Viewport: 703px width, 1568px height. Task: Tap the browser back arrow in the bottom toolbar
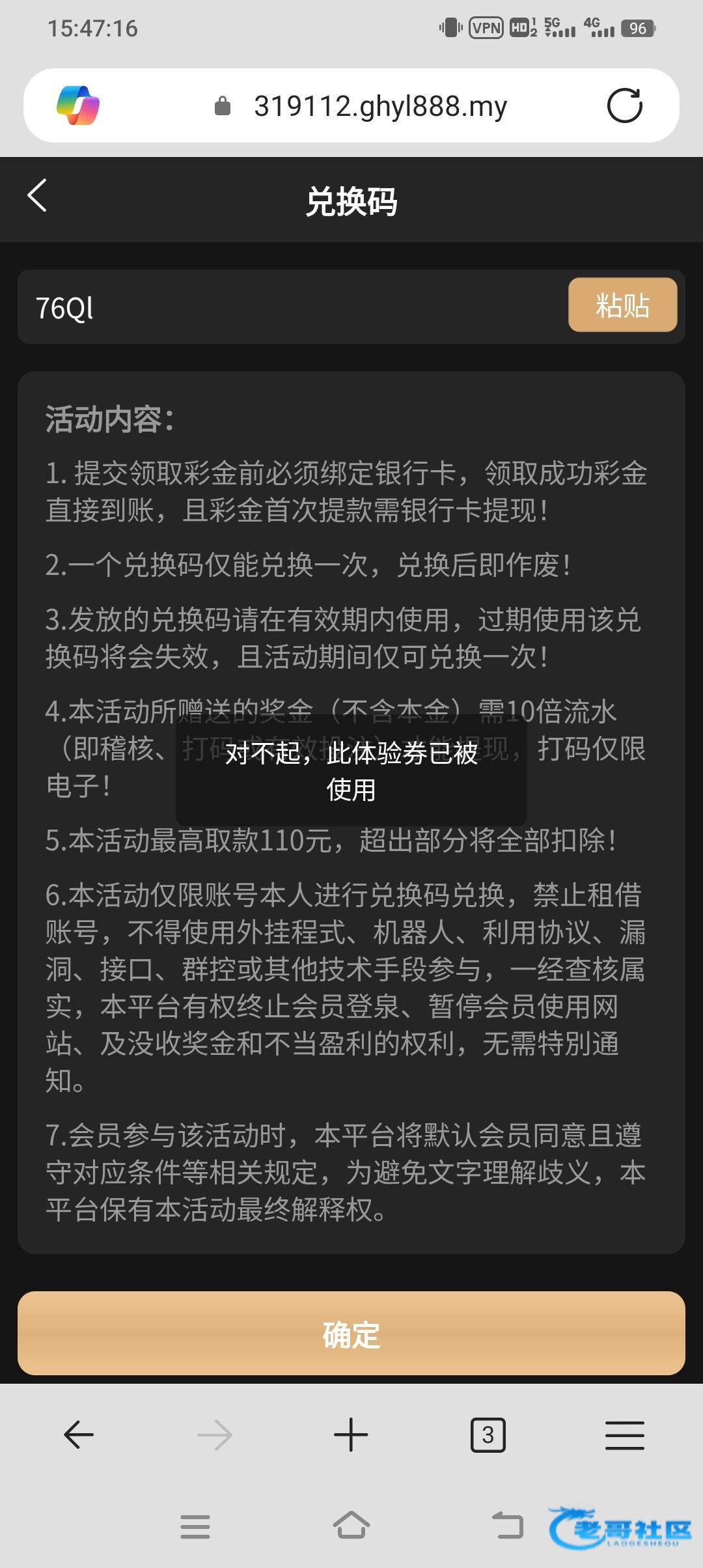[x=79, y=1435]
